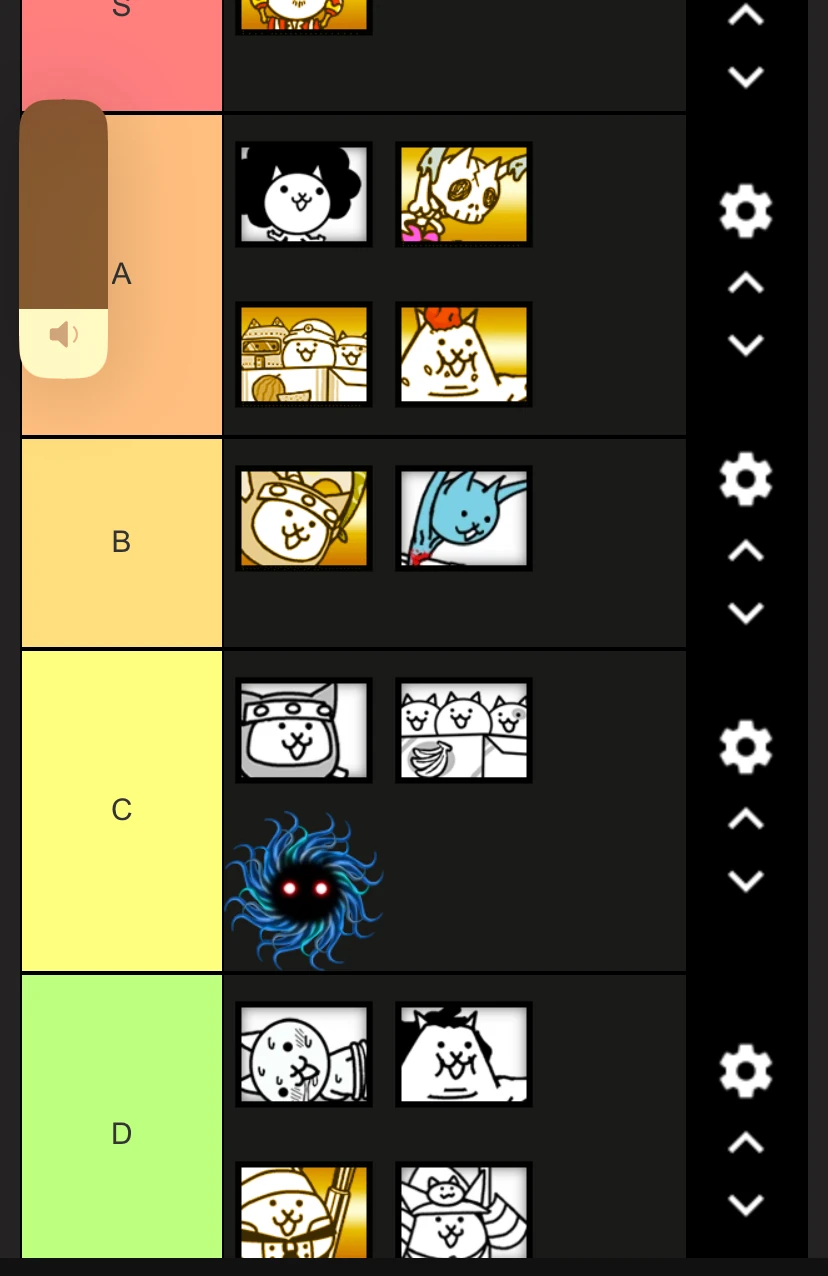Move the B tier row down with its chevron
This screenshot has width=828, height=1276.
(745, 612)
